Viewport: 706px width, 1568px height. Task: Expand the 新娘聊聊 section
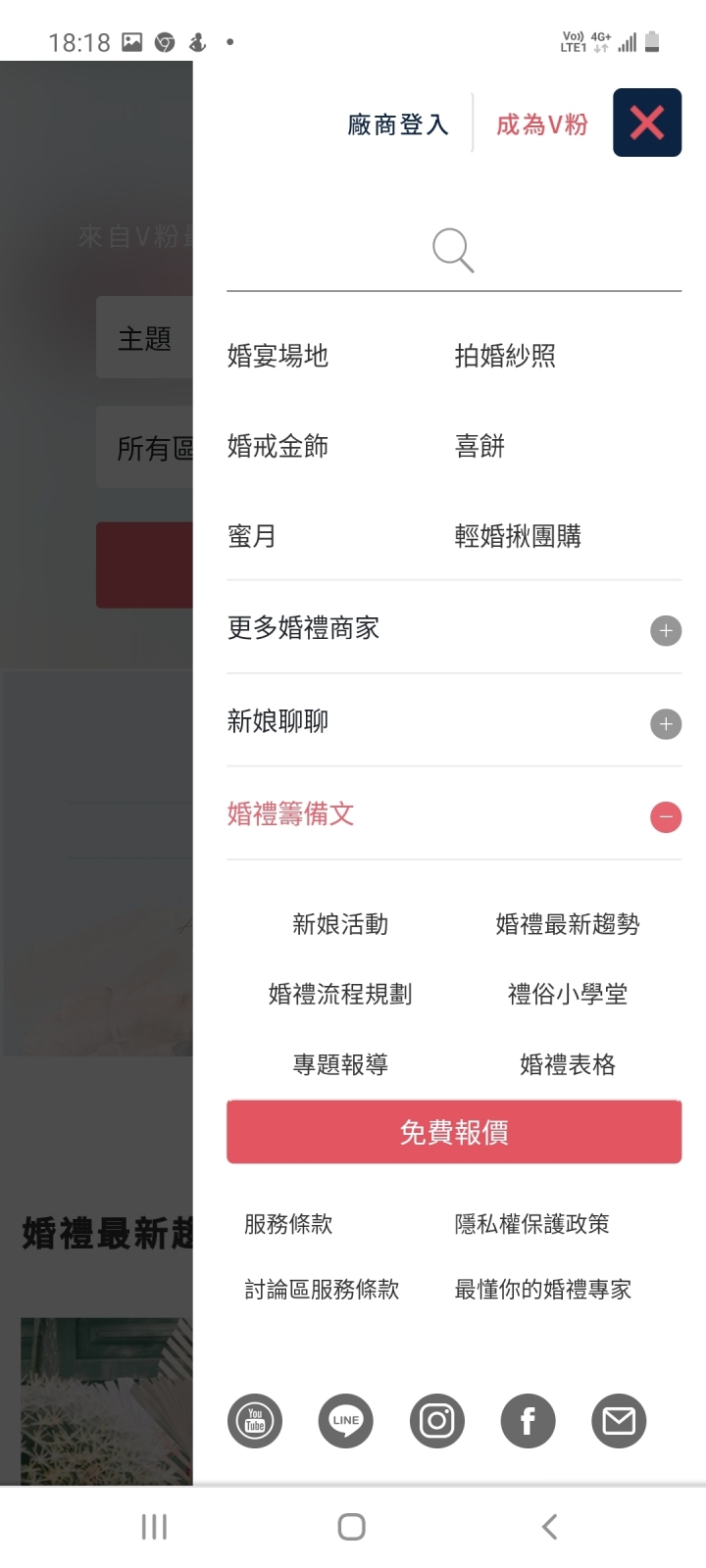[665, 723]
